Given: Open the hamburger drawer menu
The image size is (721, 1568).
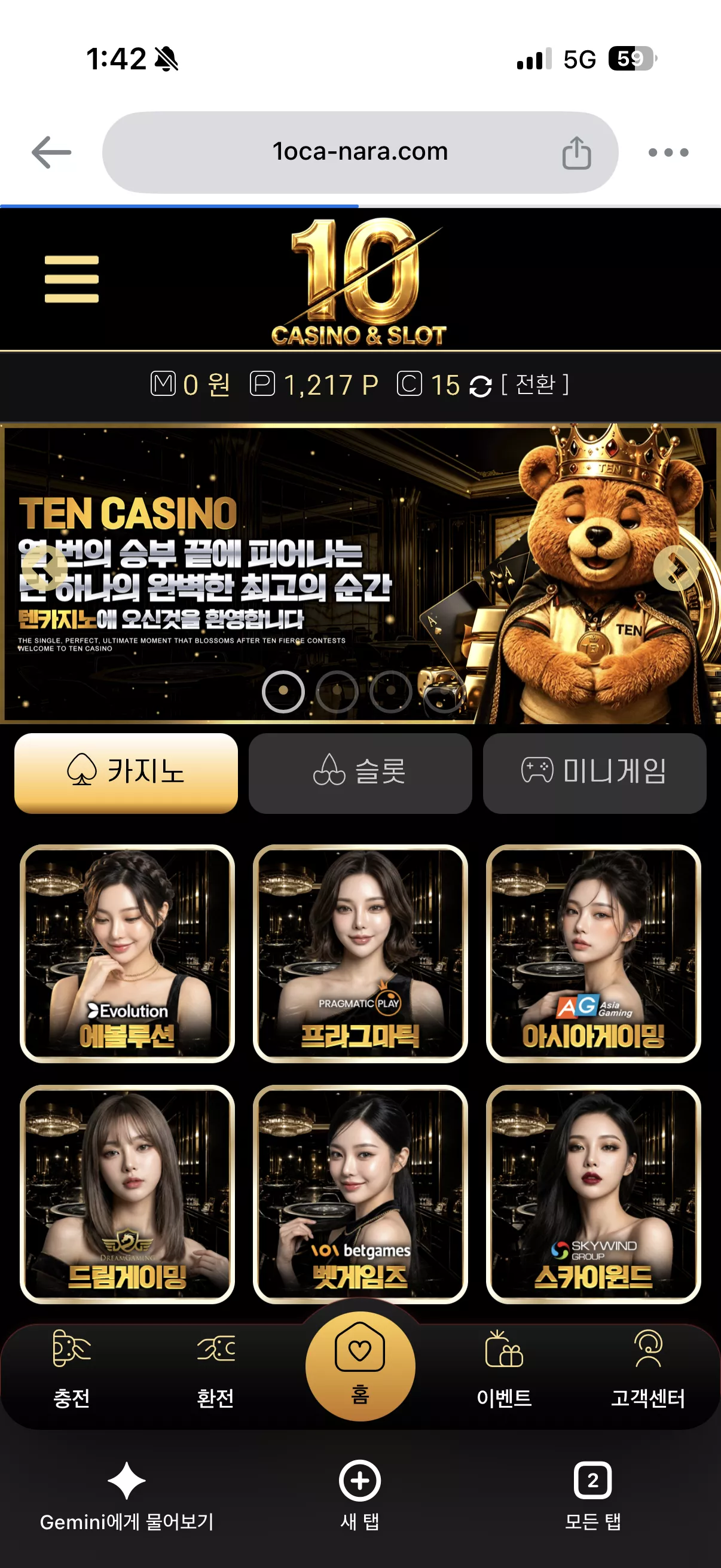Looking at the screenshot, I should pyautogui.click(x=71, y=279).
